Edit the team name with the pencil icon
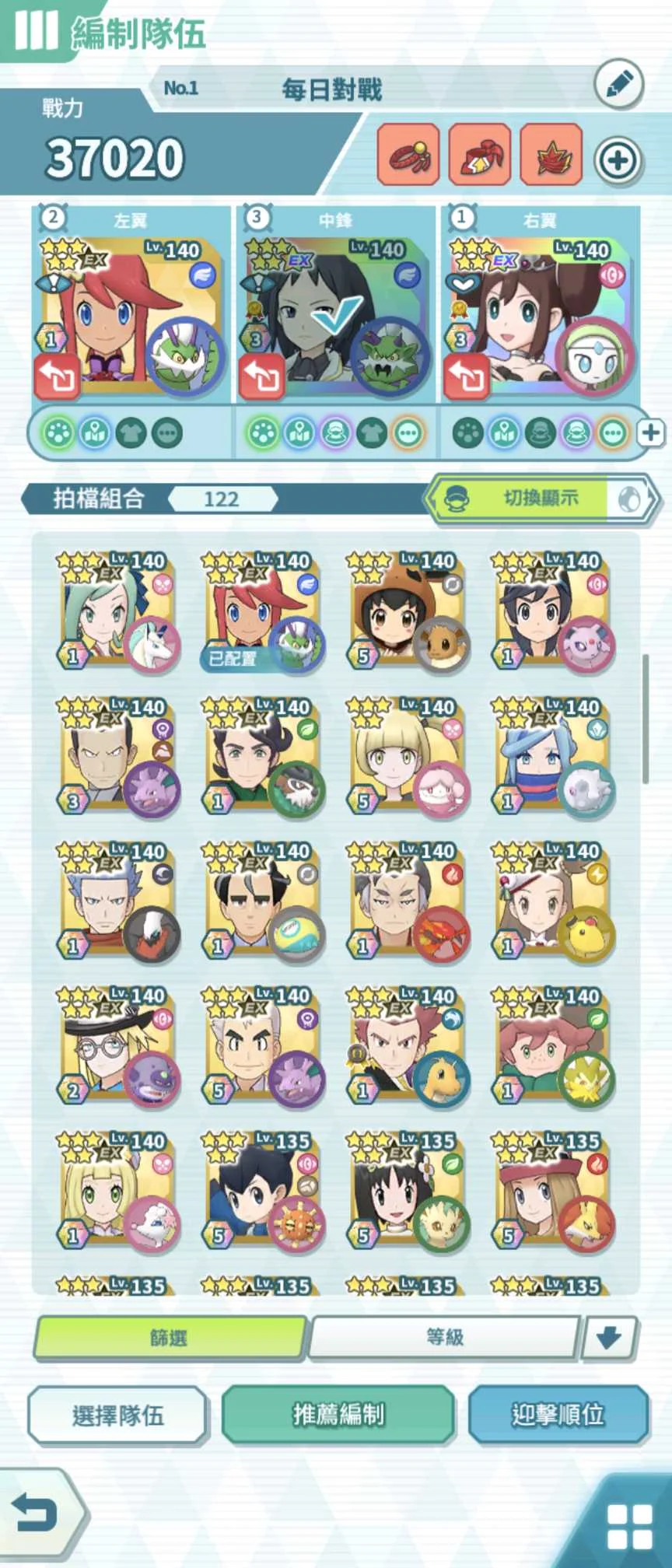 (x=618, y=85)
